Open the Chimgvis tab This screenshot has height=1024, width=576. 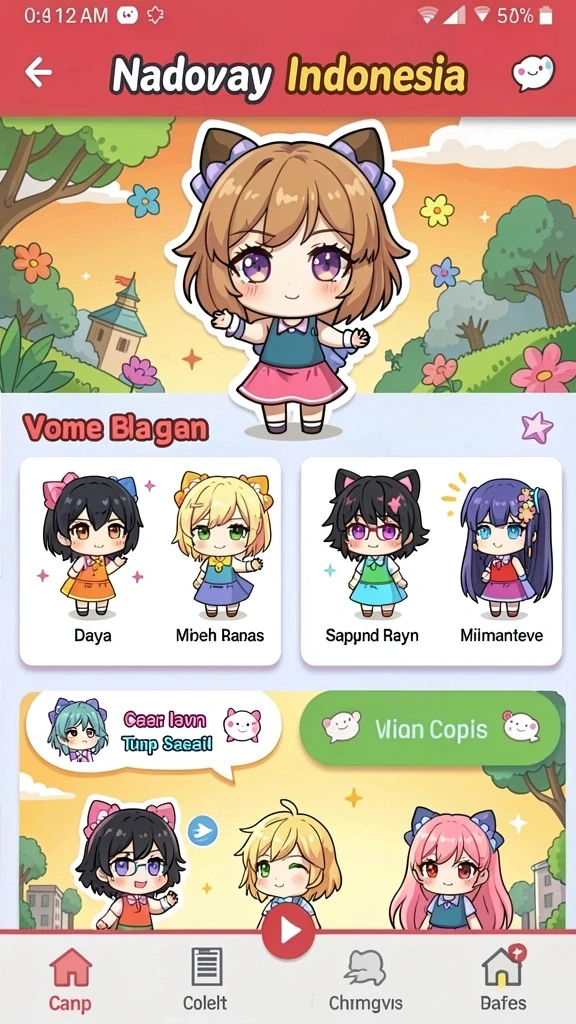point(365,979)
